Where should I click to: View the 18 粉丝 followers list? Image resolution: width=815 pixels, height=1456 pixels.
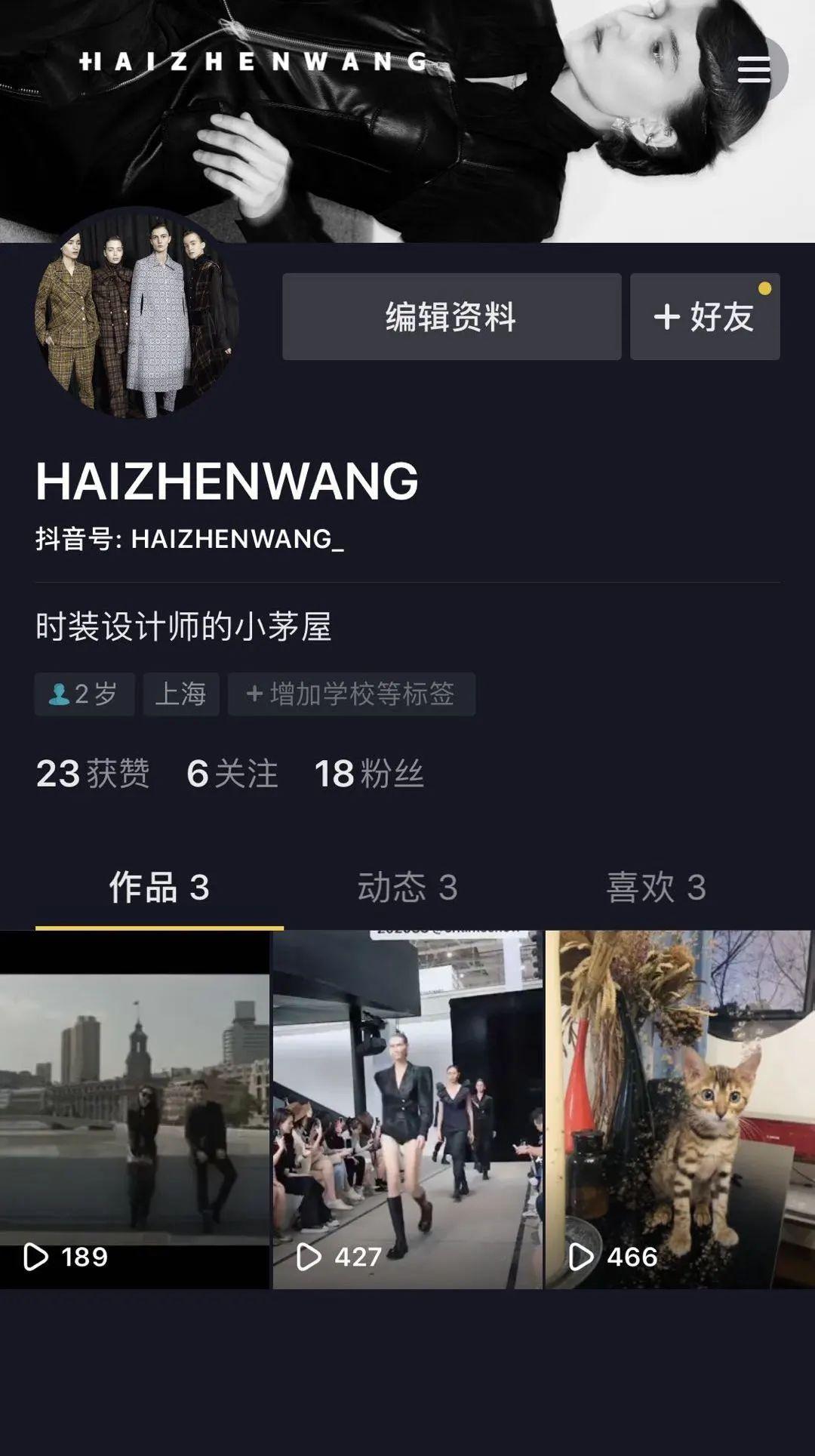coord(369,774)
